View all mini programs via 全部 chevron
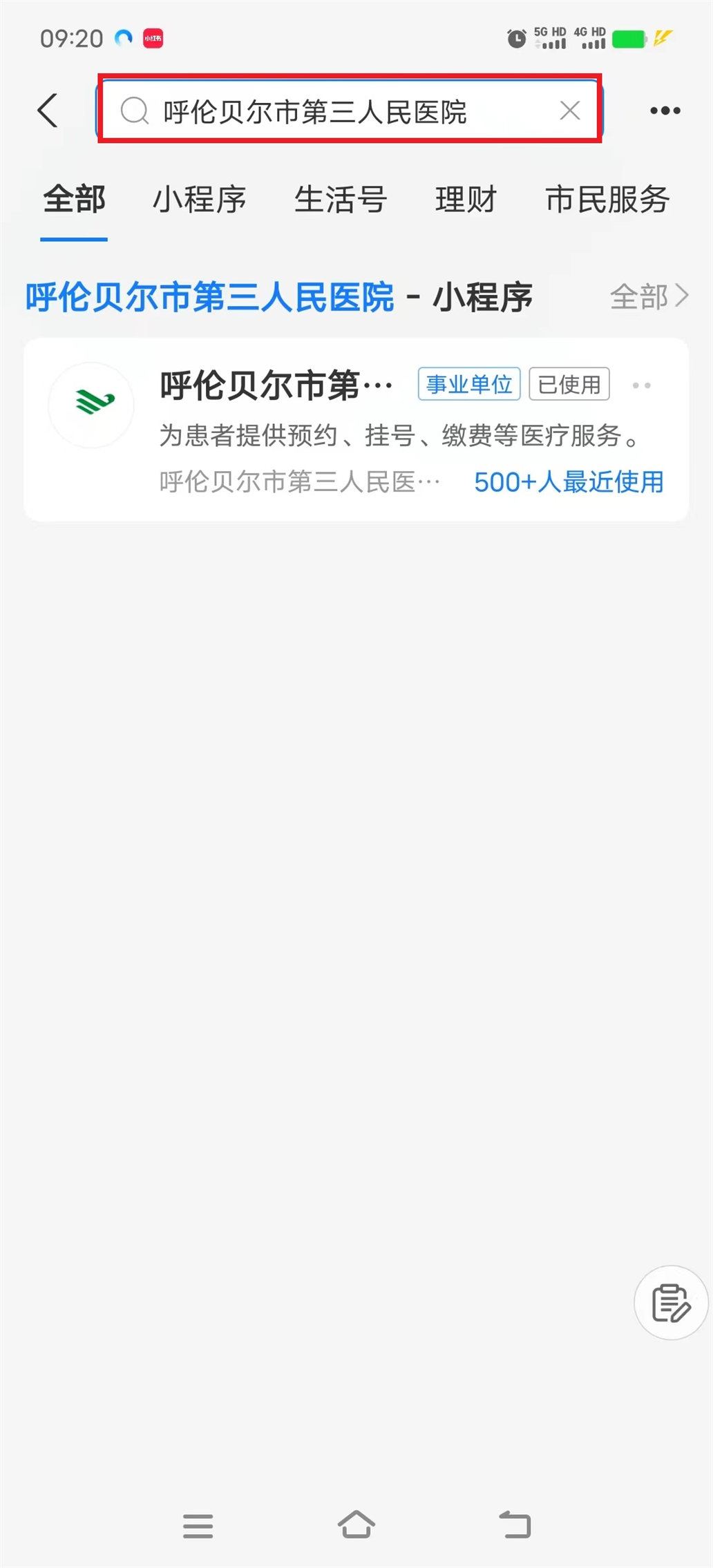This screenshot has width=713, height=1568. tap(649, 296)
